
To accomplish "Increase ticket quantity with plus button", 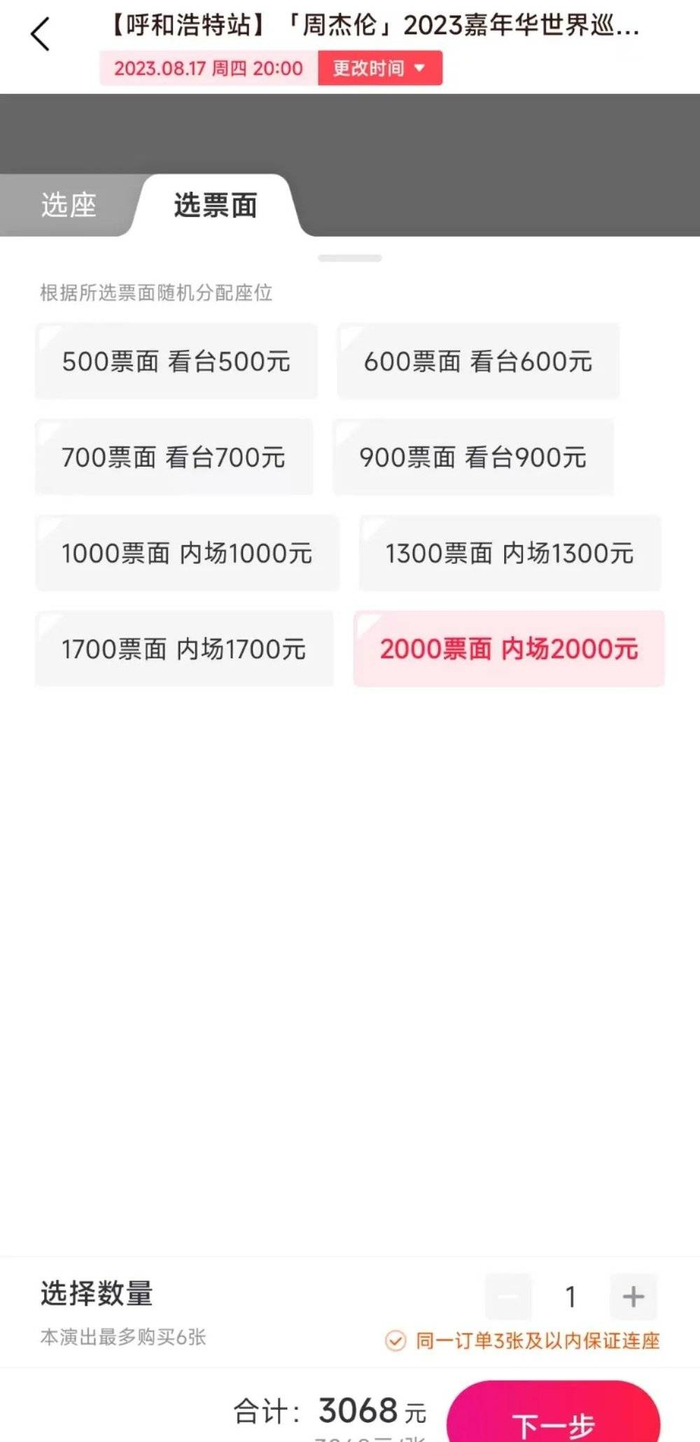I will coord(633,1297).
